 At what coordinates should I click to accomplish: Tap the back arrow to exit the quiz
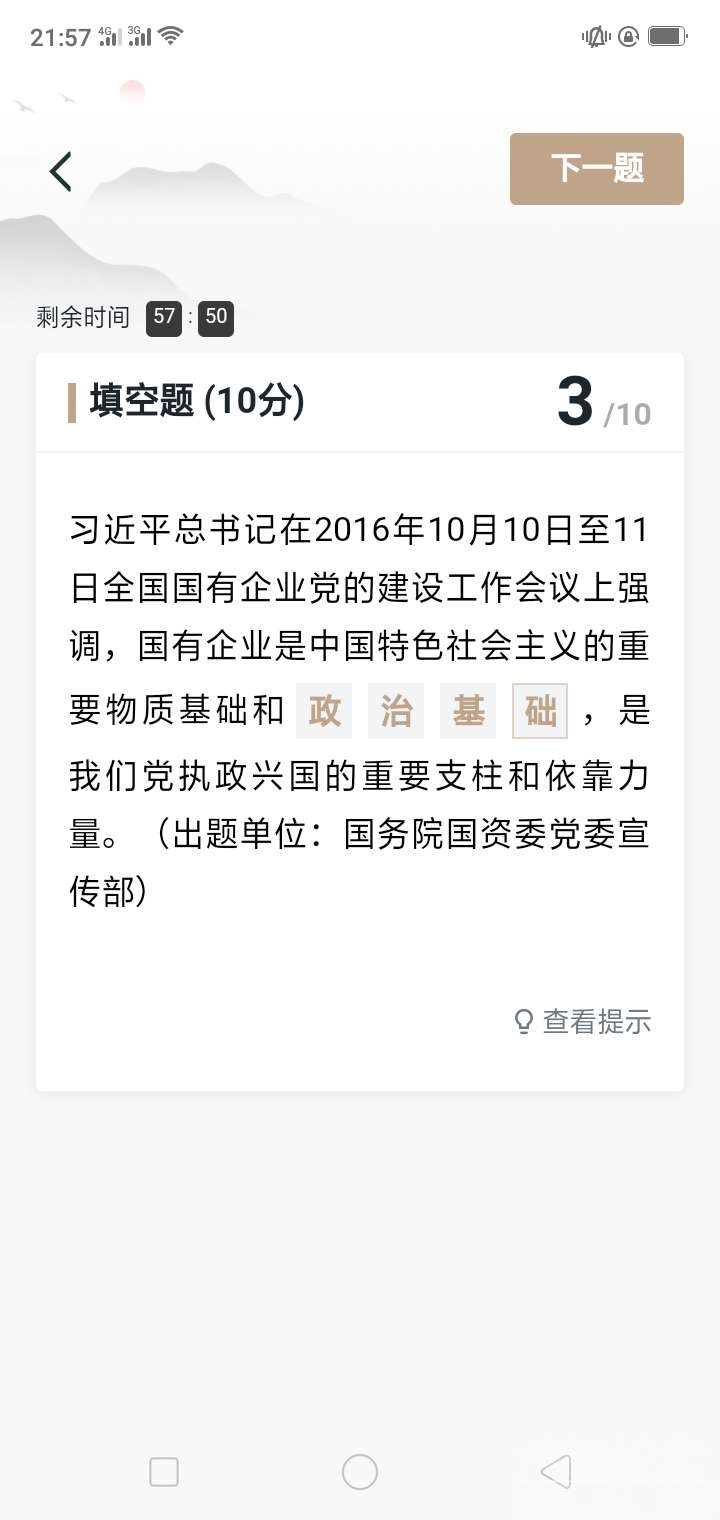(60, 170)
